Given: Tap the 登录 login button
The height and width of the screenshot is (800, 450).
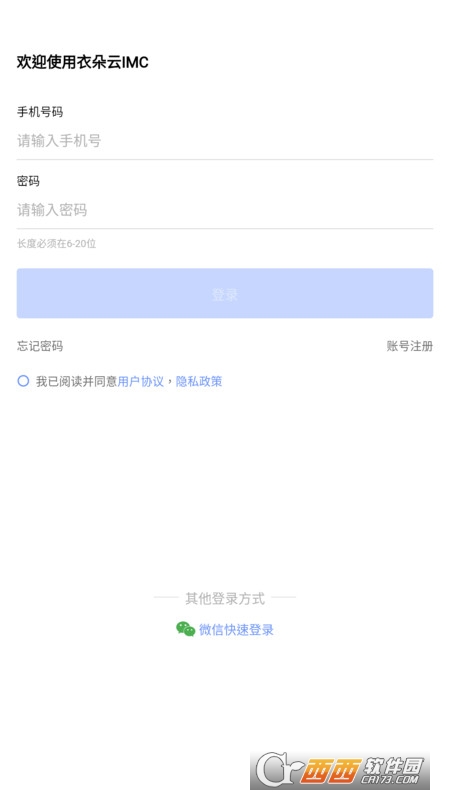Looking at the screenshot, I should point(225,293).
